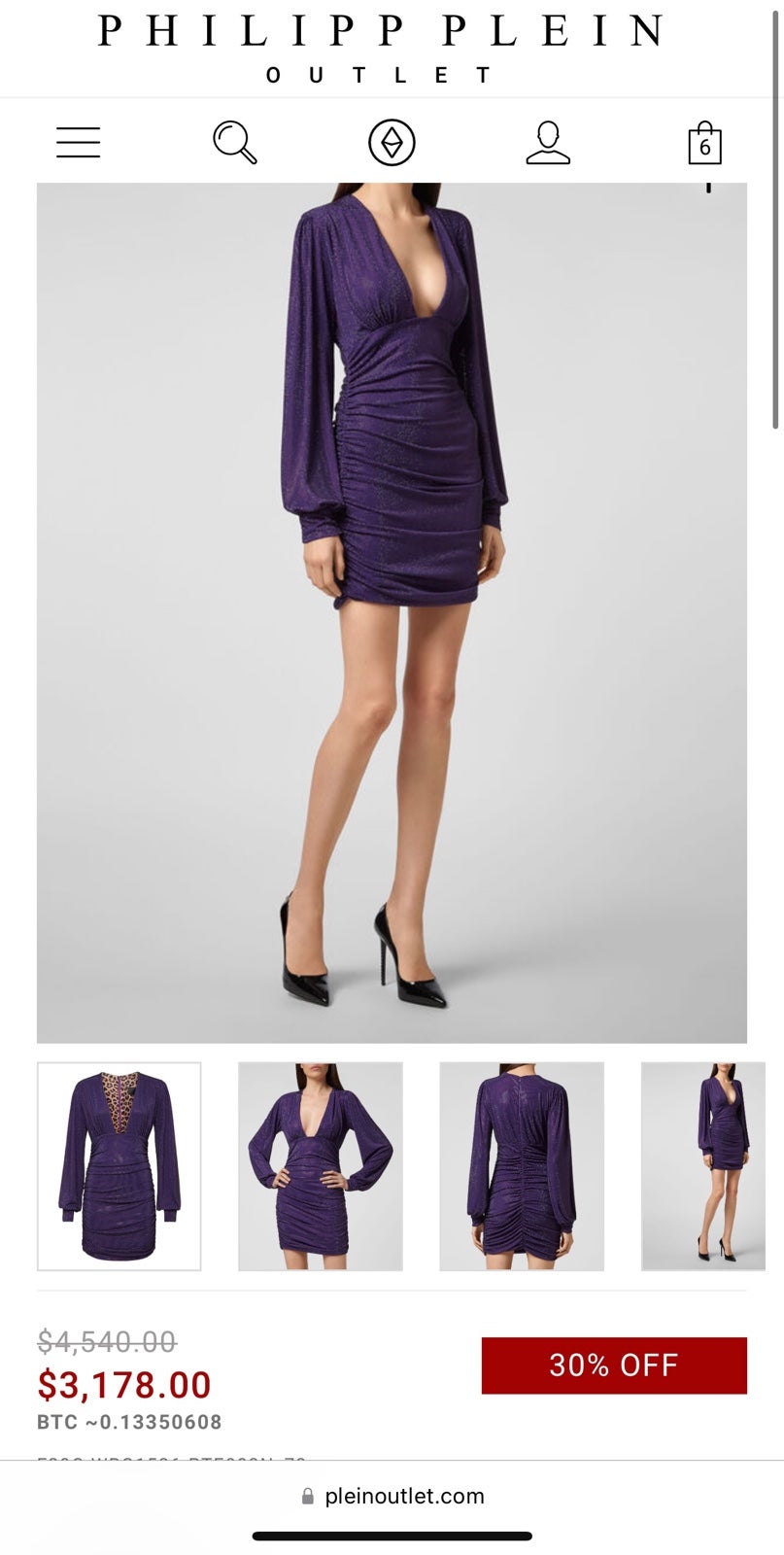Select the back view dress thumbnail
This screenshot has width=784, height=1555.
coord(522,1166)
